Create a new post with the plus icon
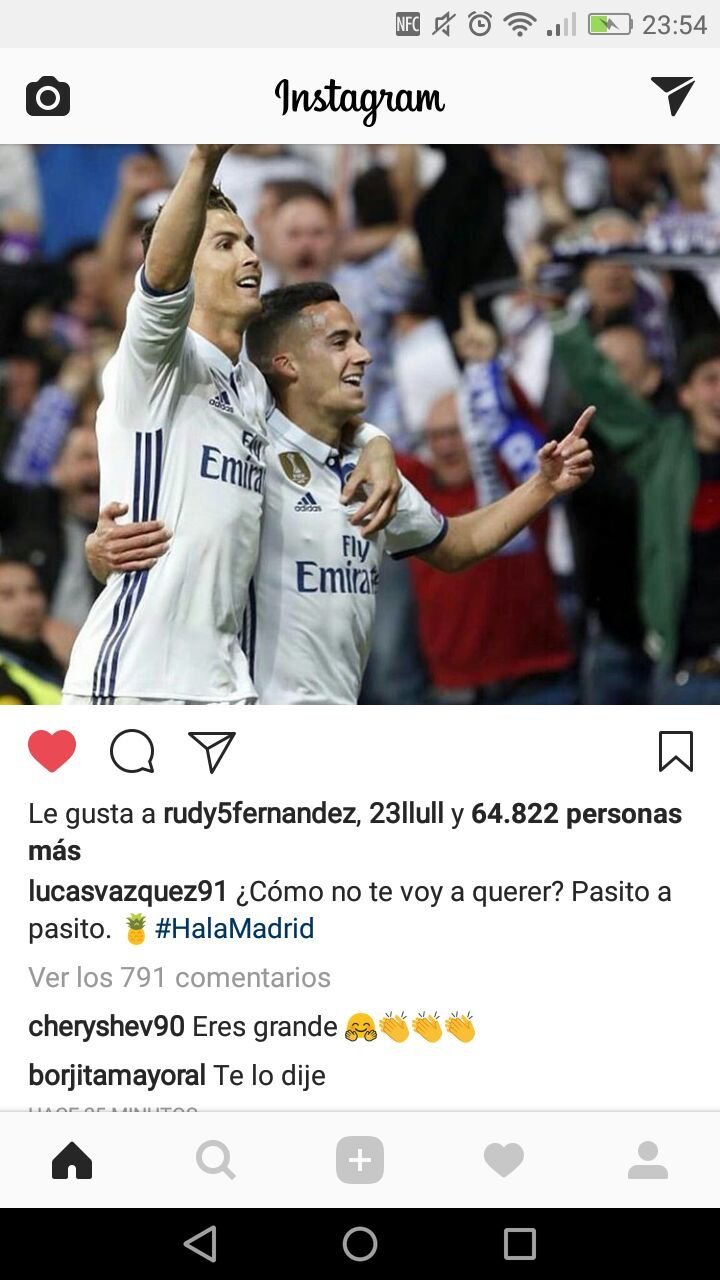The height and width of the screenshot is (1280, 720). point(360,1160)
